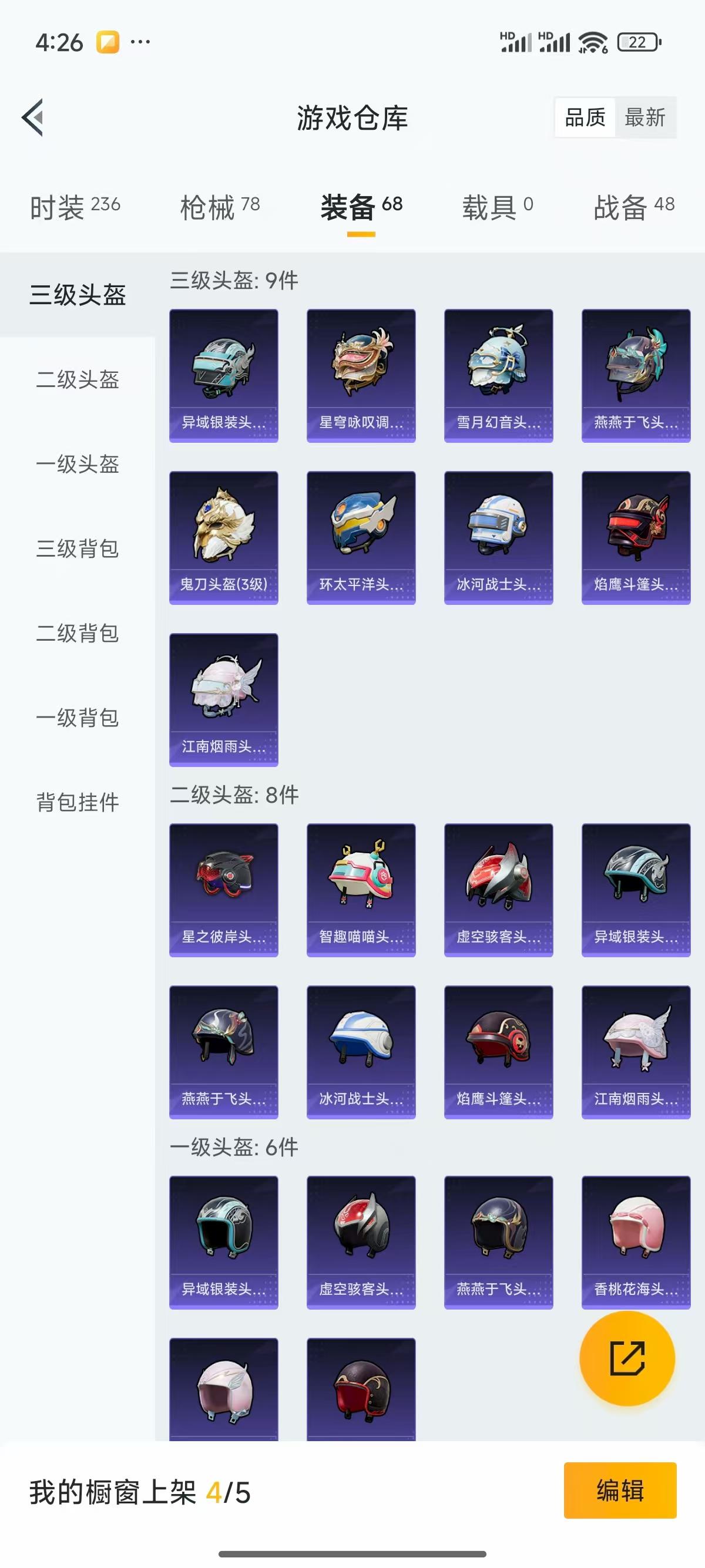View the 鬼刀头盔(3级) item
The image size is (705, 1568).
pyautogui.click(x=223, y=536)
